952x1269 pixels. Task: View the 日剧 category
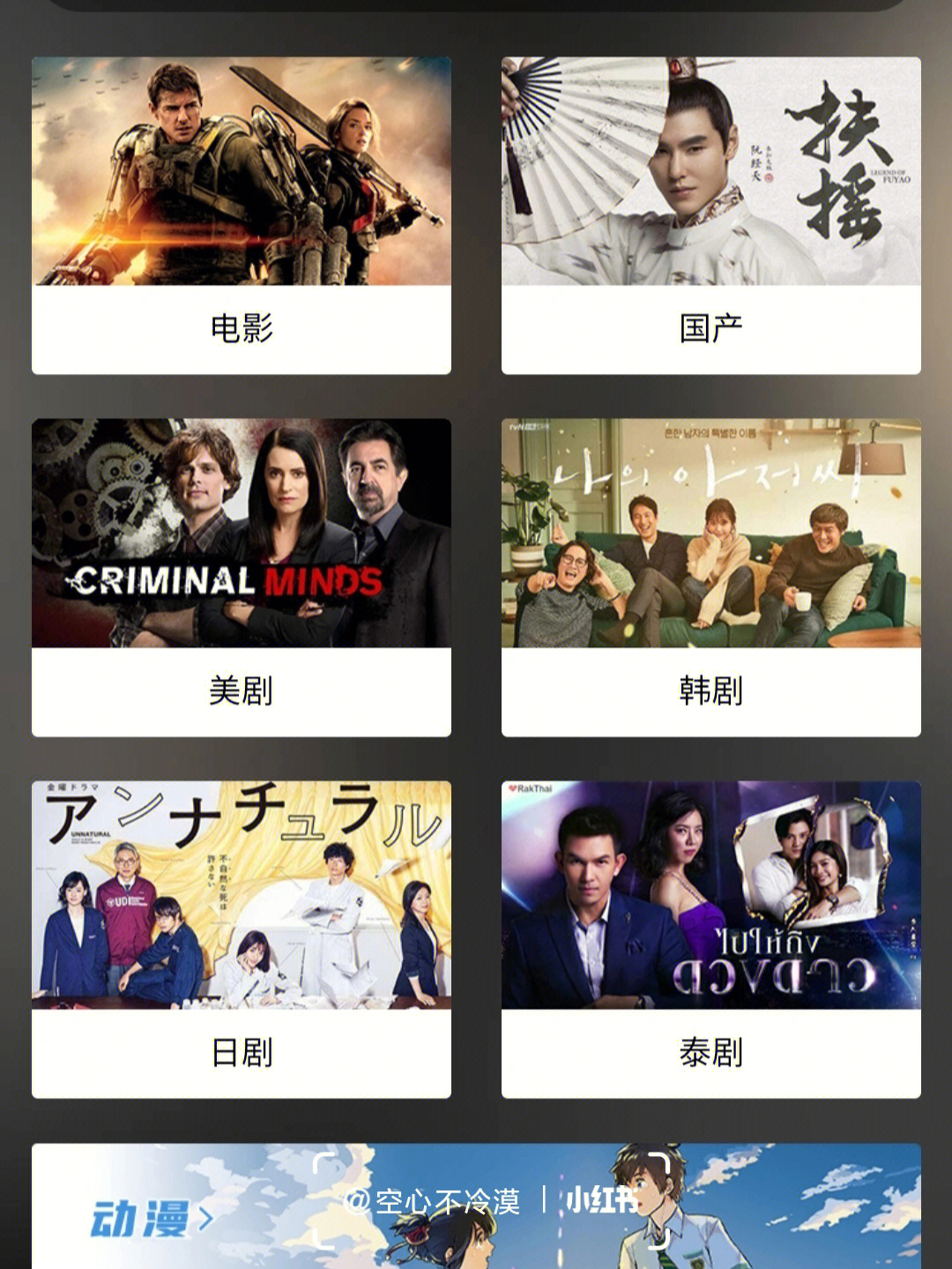(241, 939)
